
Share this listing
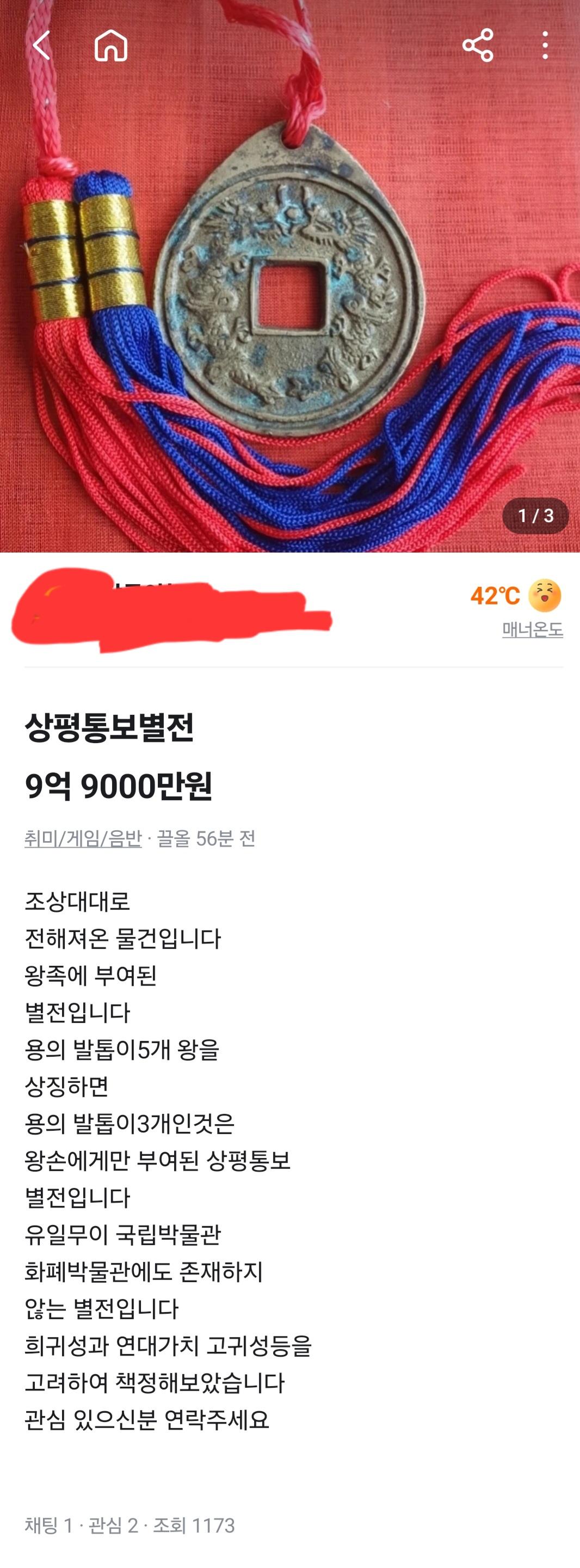(477, 46)
